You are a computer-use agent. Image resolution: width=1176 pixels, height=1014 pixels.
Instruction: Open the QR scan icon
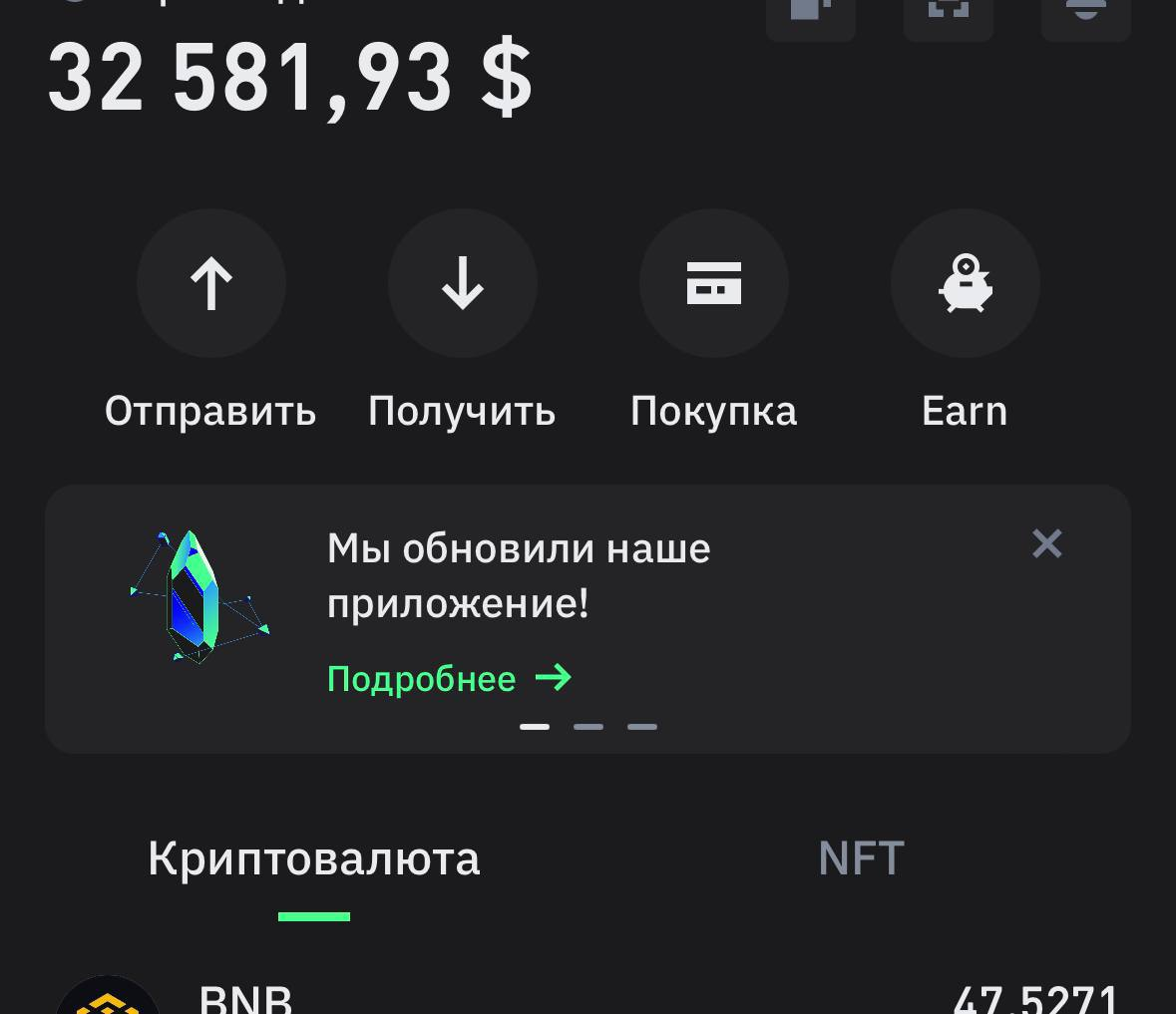949,14
